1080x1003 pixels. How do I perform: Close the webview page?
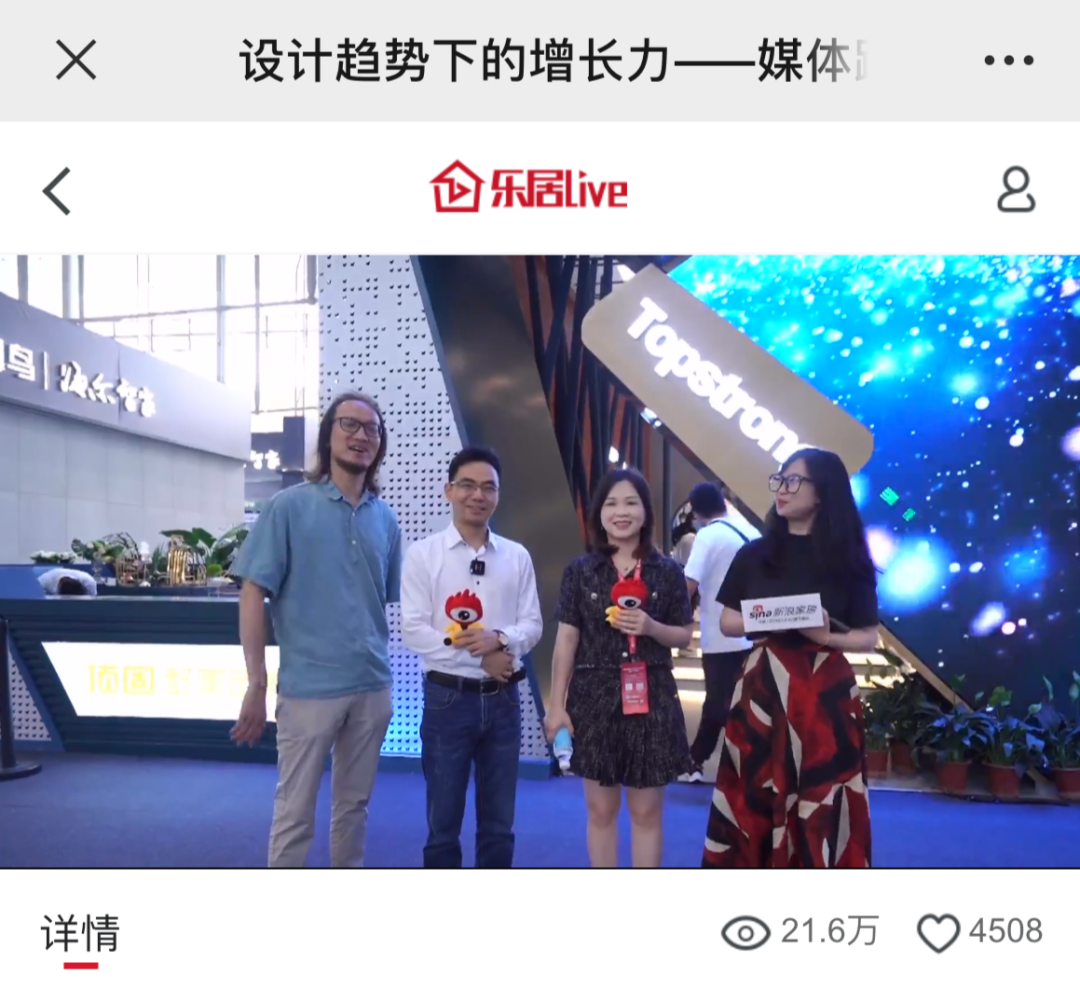click(76, 61)
